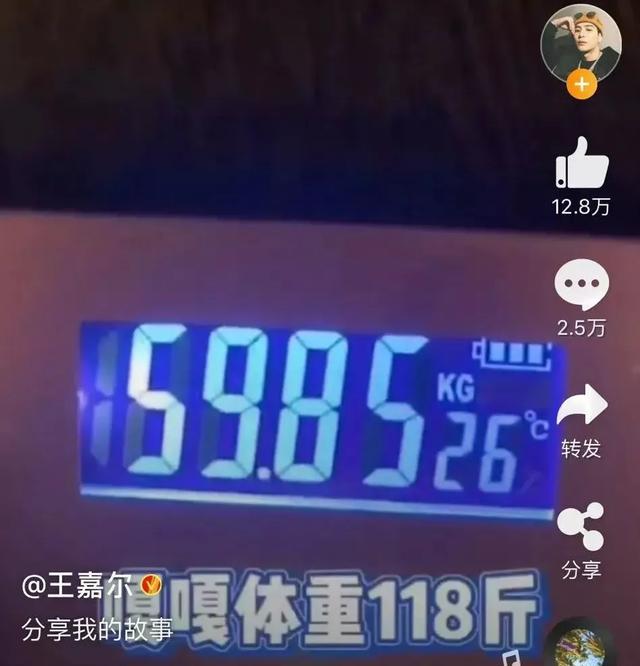Like this video

[x=581, y=163]
